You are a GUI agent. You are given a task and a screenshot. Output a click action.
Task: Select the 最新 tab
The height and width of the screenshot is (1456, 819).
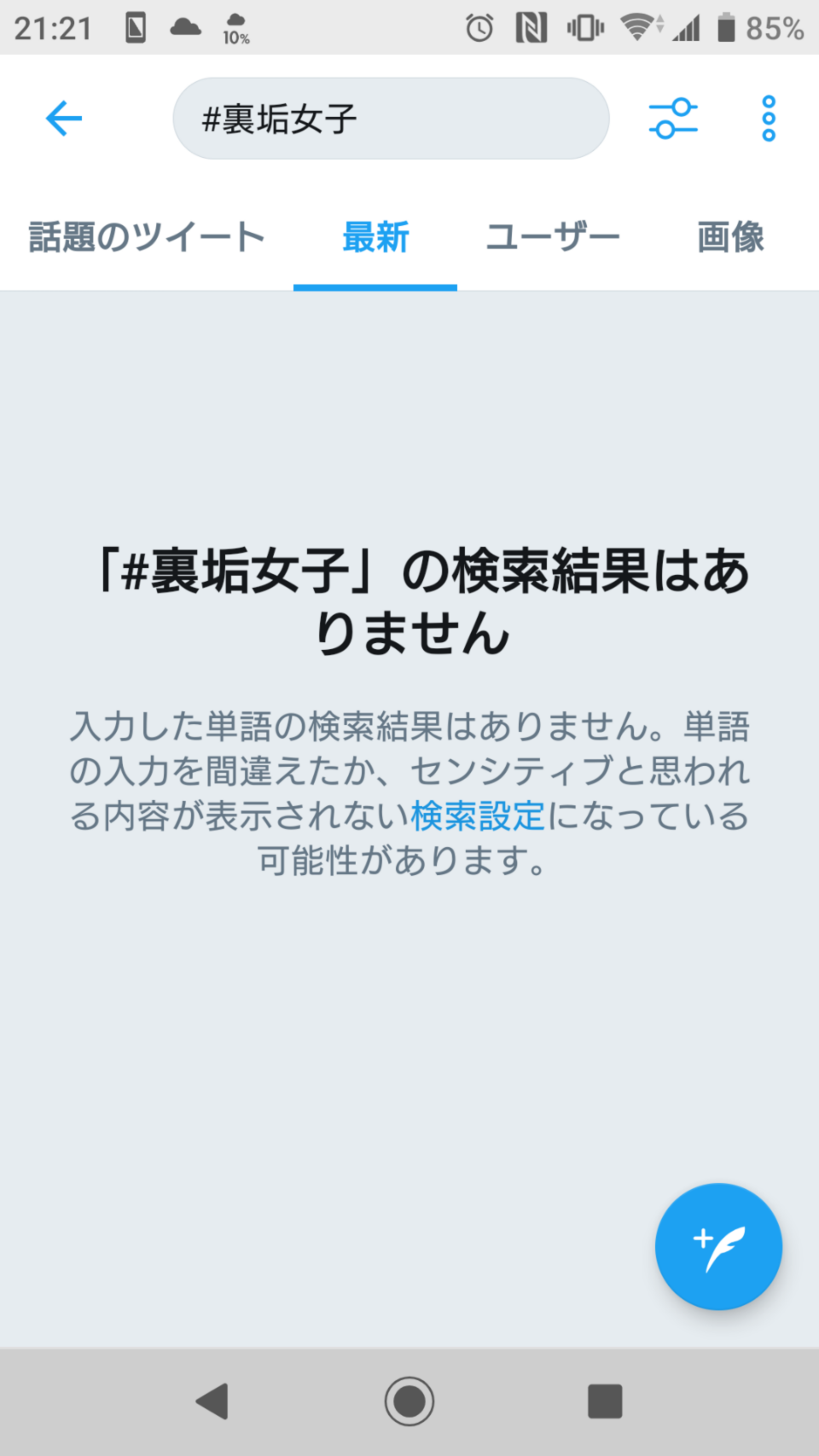pos(375,237)
